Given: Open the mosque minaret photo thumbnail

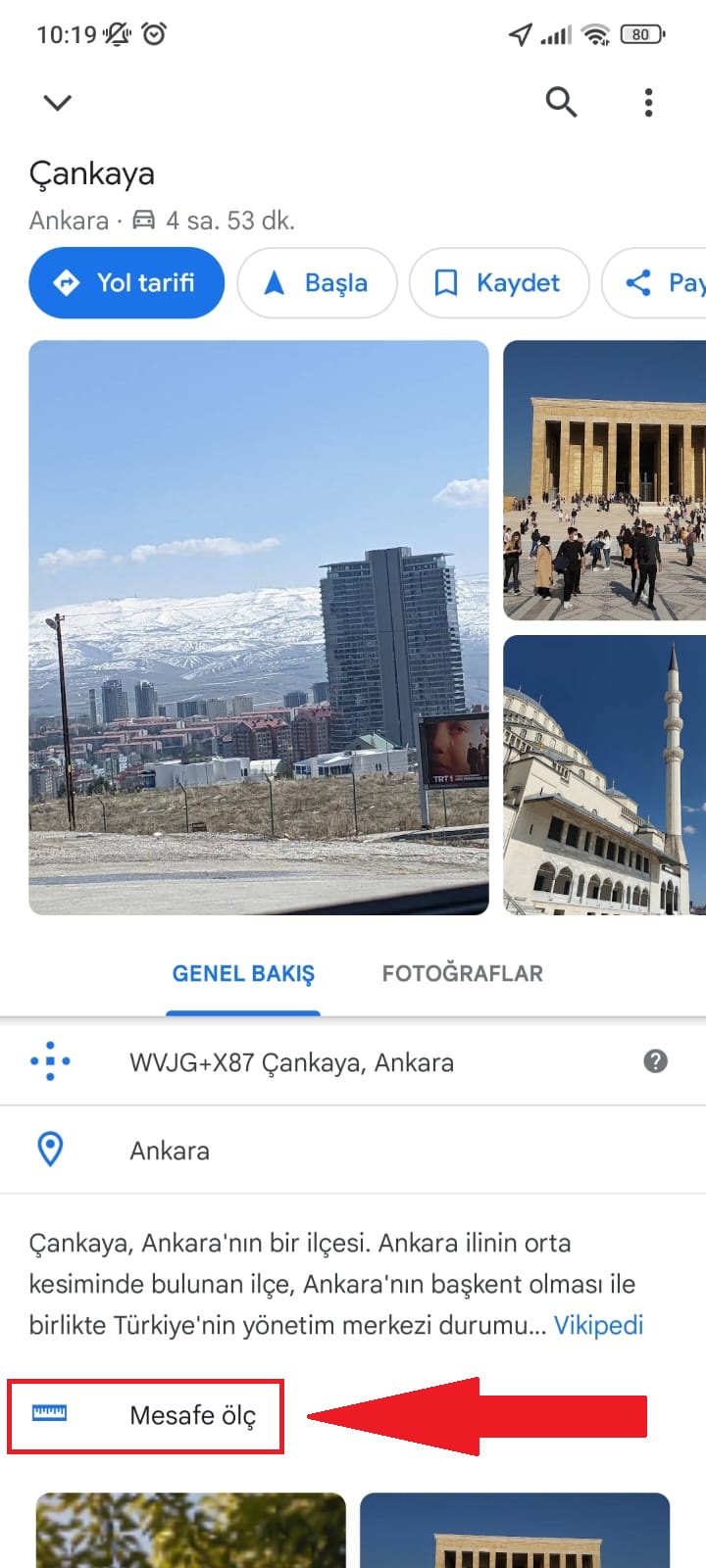Looking at the screenshot, I should click(x=604, y=774).
